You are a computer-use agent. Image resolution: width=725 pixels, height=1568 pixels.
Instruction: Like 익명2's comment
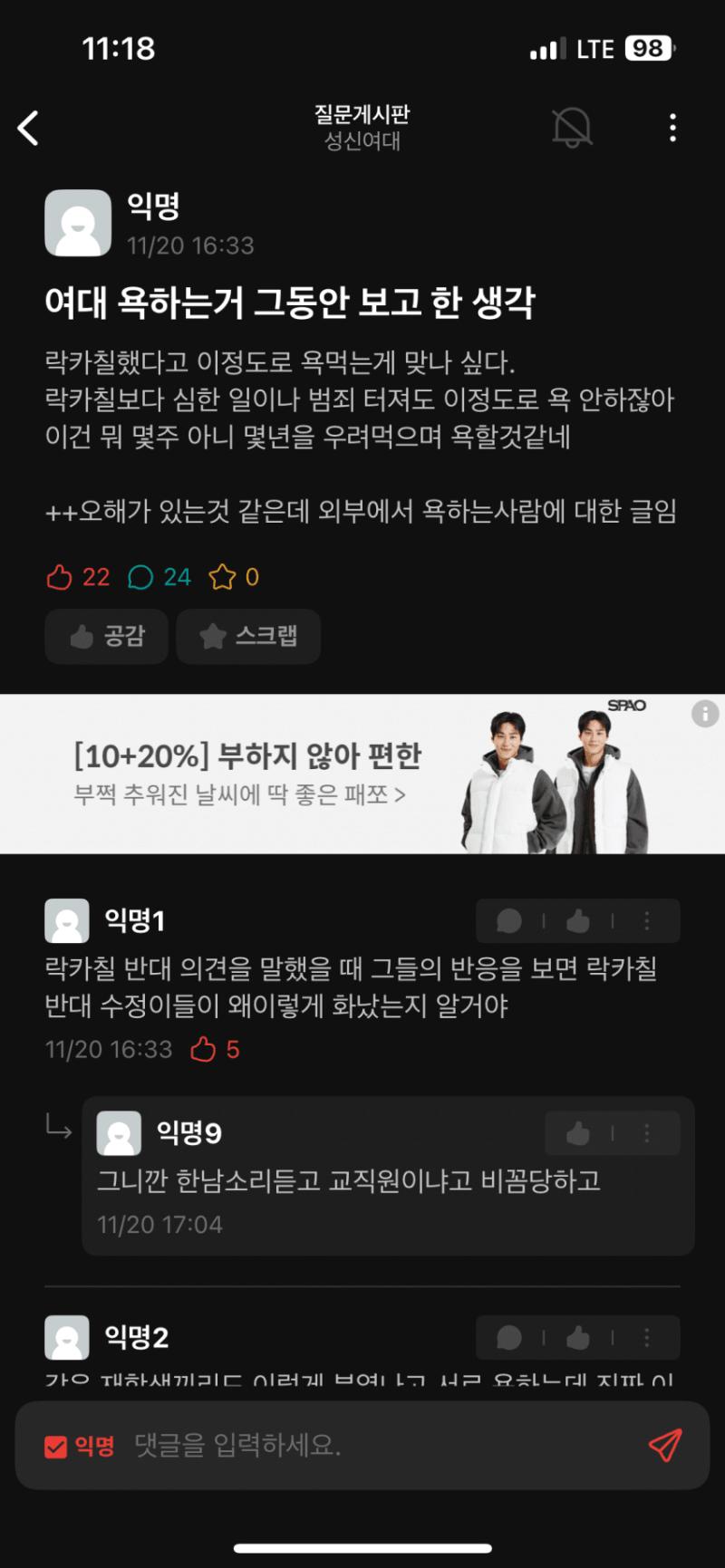(x=578, y=1338)
